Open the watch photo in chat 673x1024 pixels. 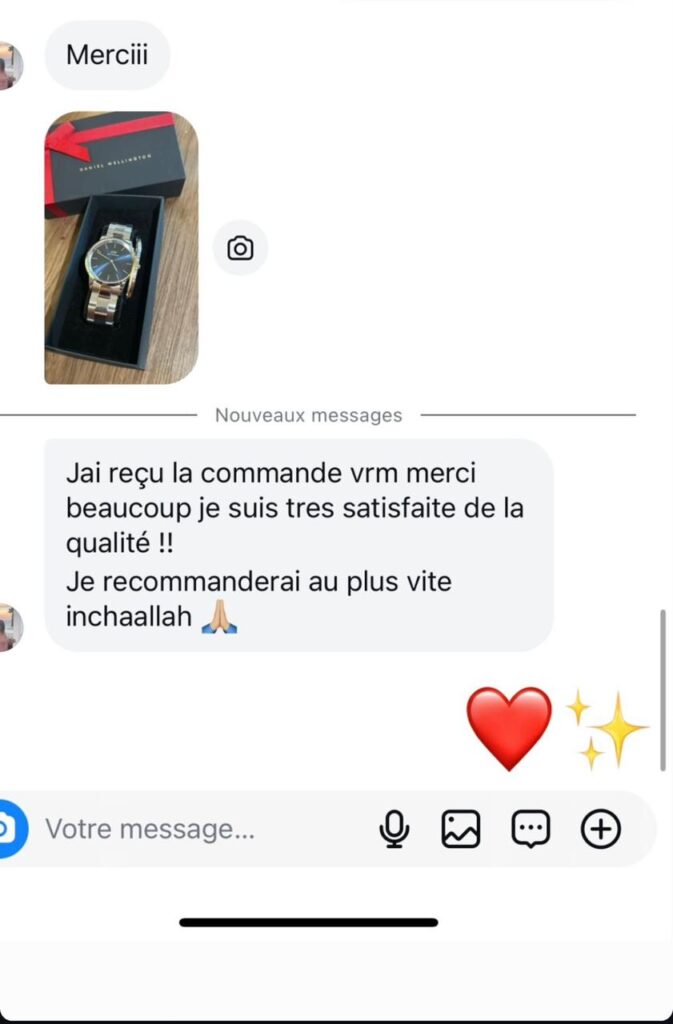(x=121, y=247)
